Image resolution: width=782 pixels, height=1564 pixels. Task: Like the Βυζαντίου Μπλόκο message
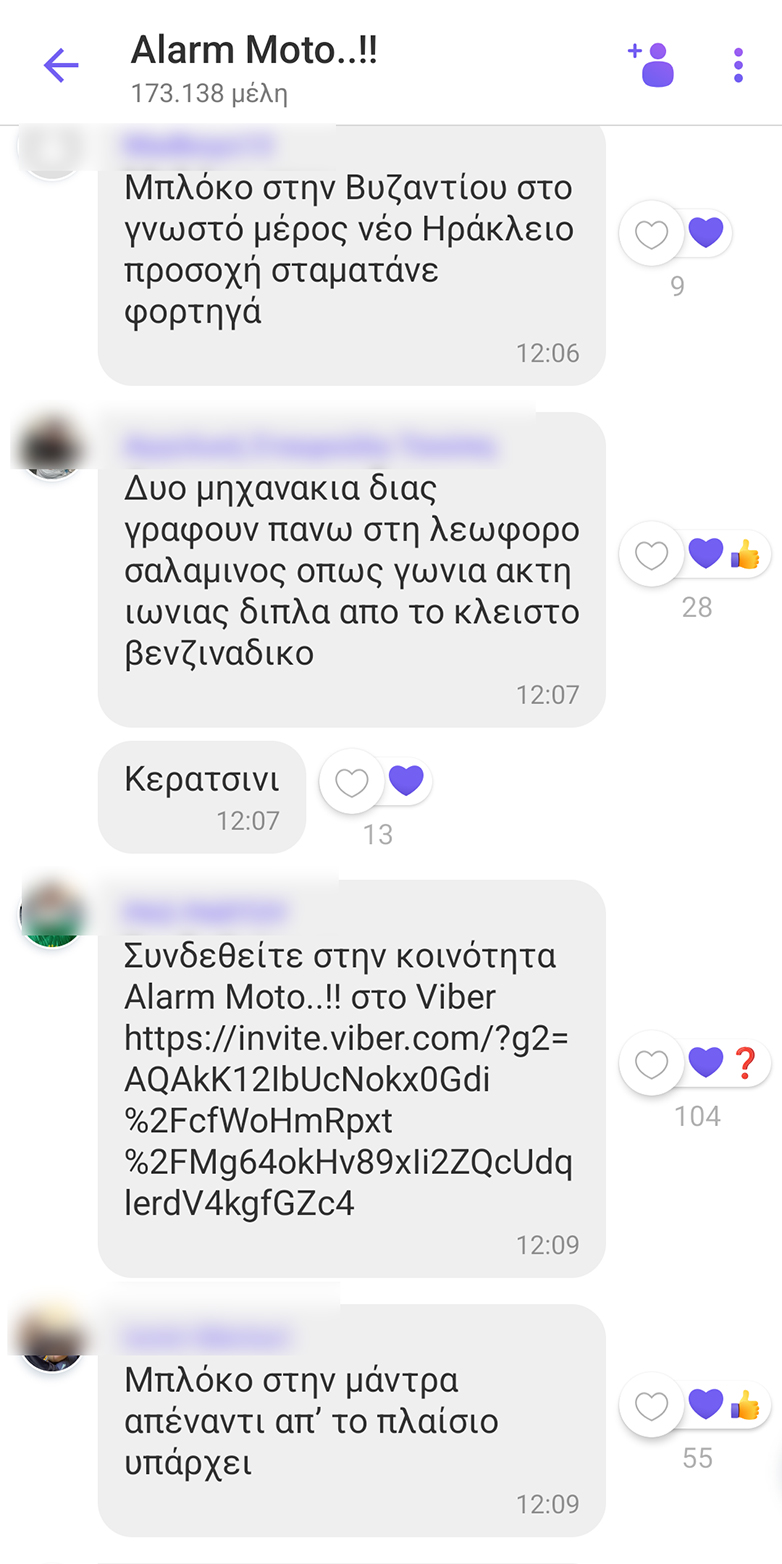tap(652, 235)
